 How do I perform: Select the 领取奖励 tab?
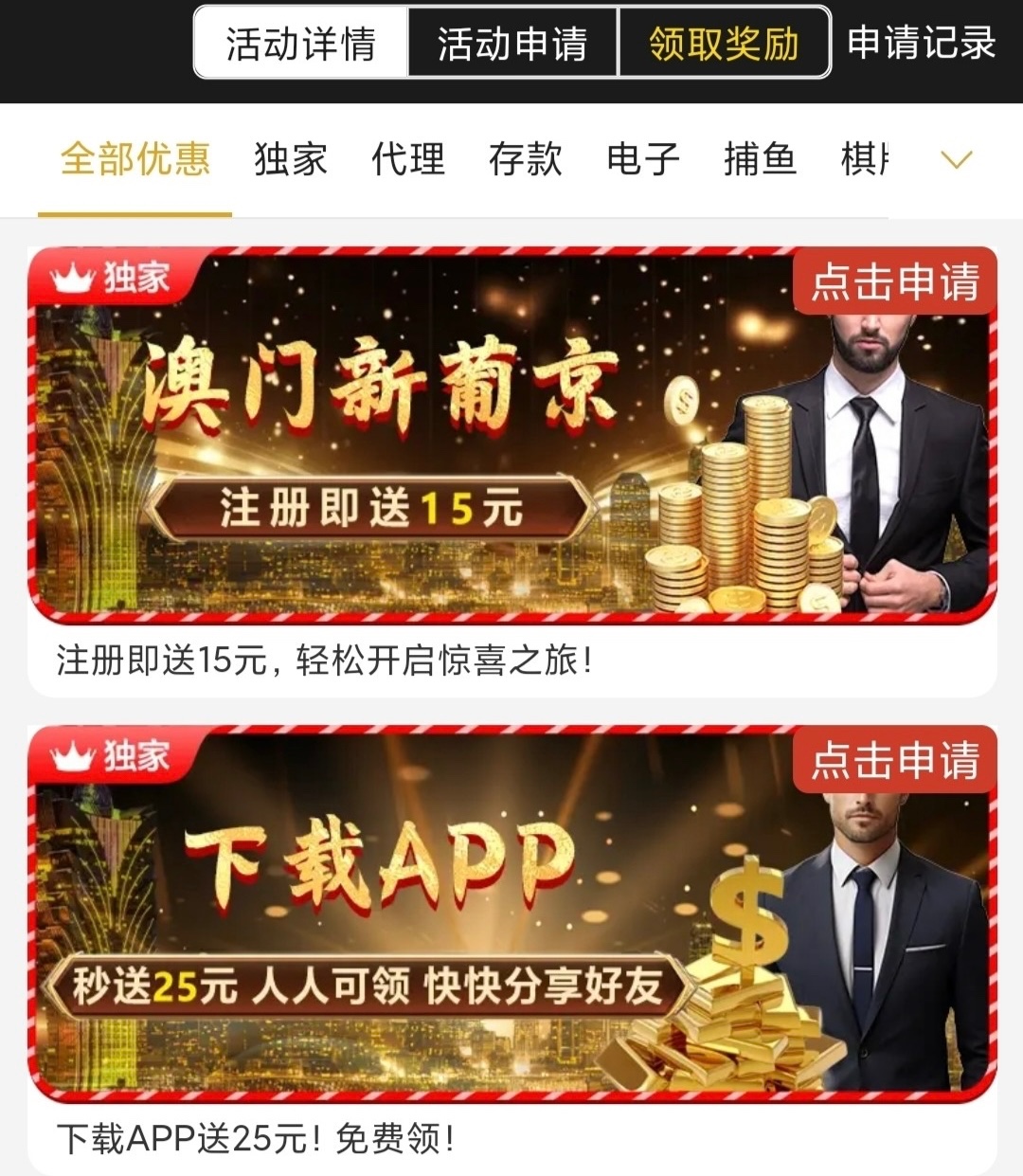(724, 44)
